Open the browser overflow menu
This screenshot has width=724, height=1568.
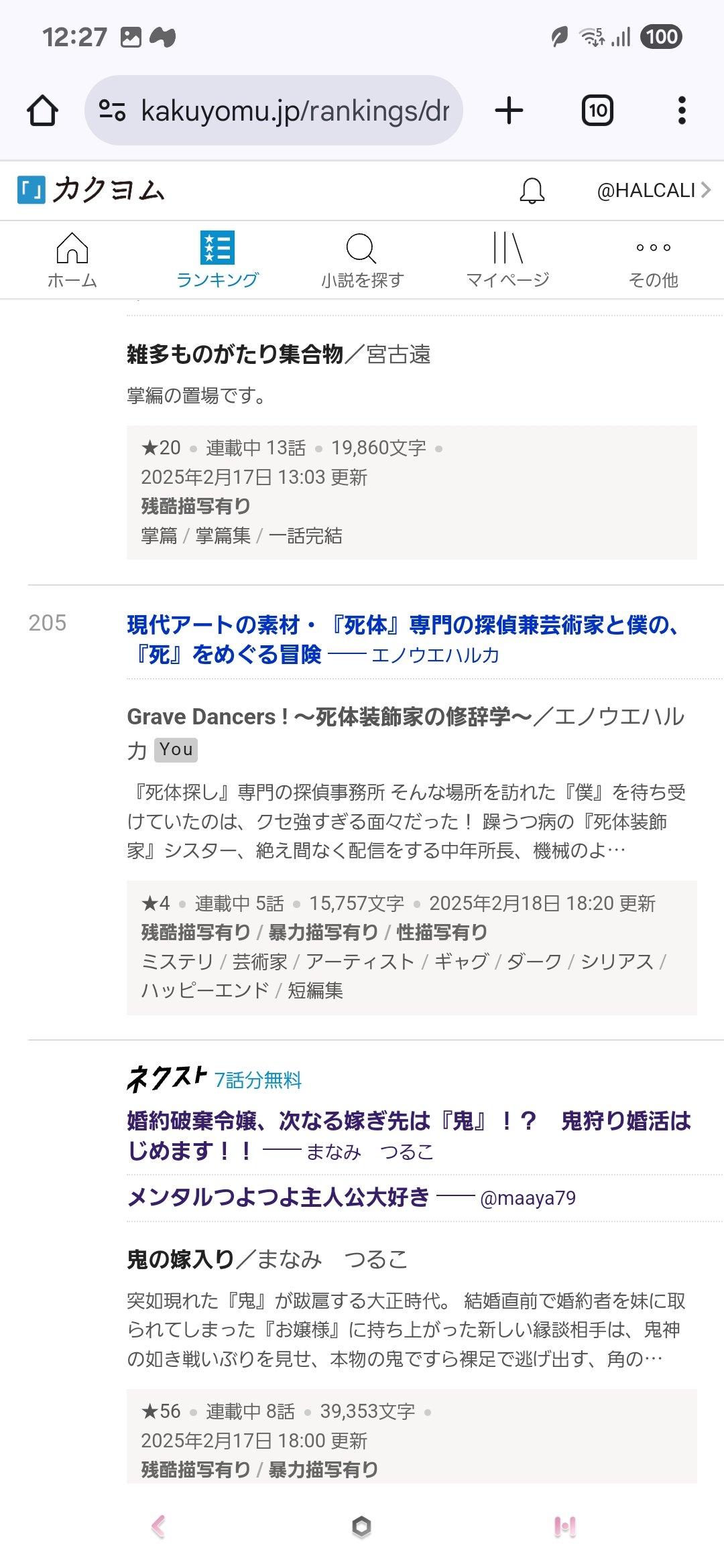pos(682,111)
